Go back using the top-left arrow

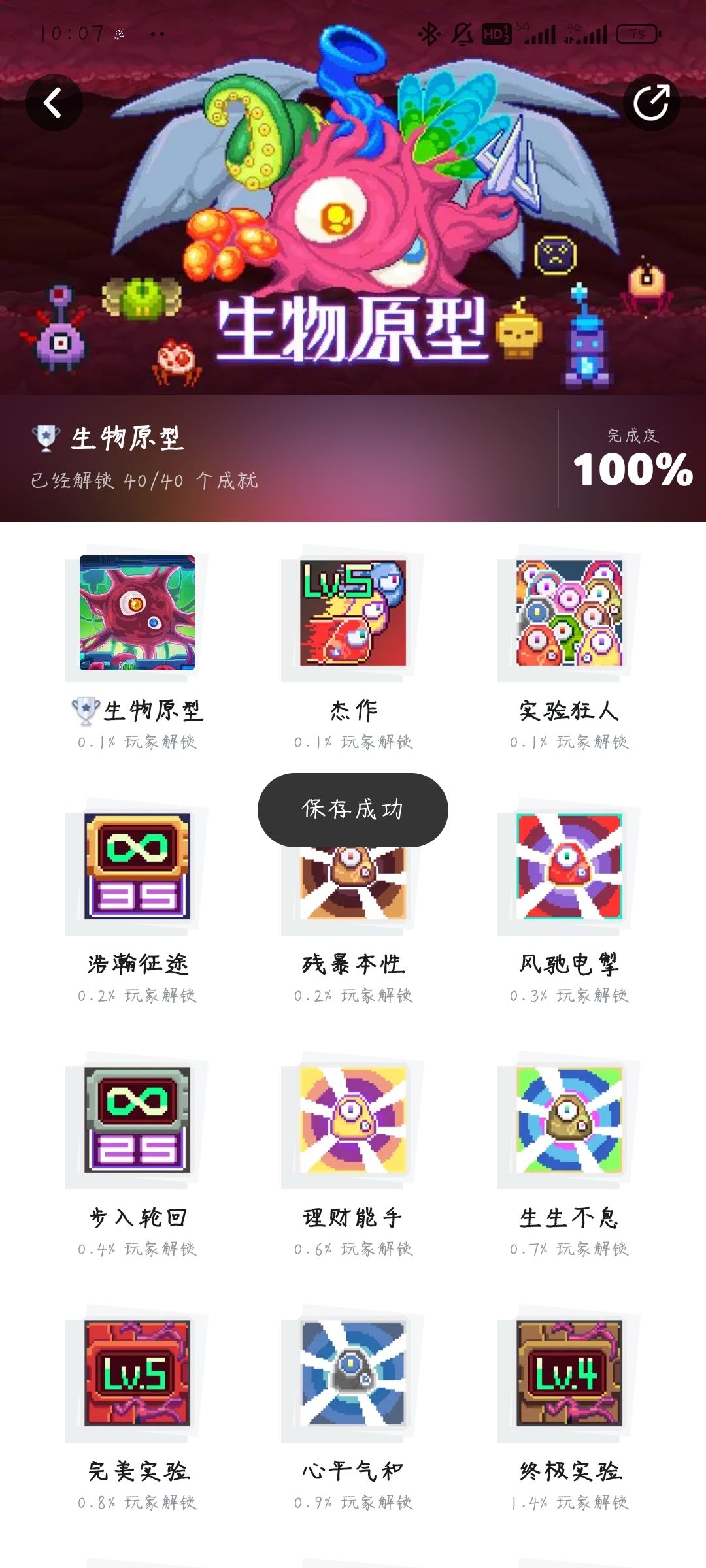click(54, 103)
